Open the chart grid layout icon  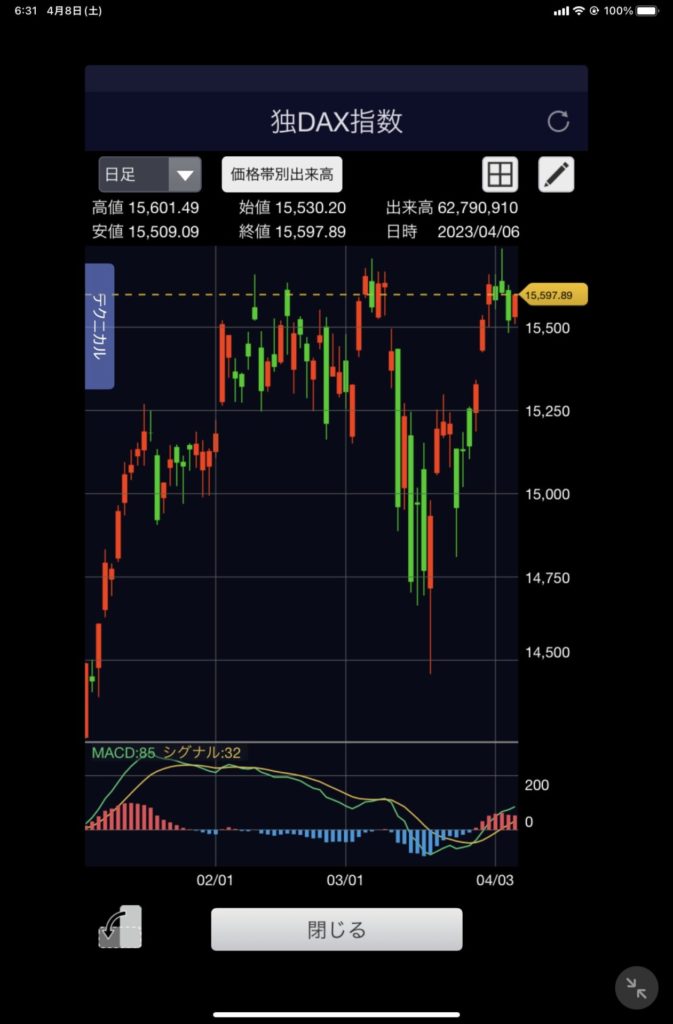click(499, 174)
